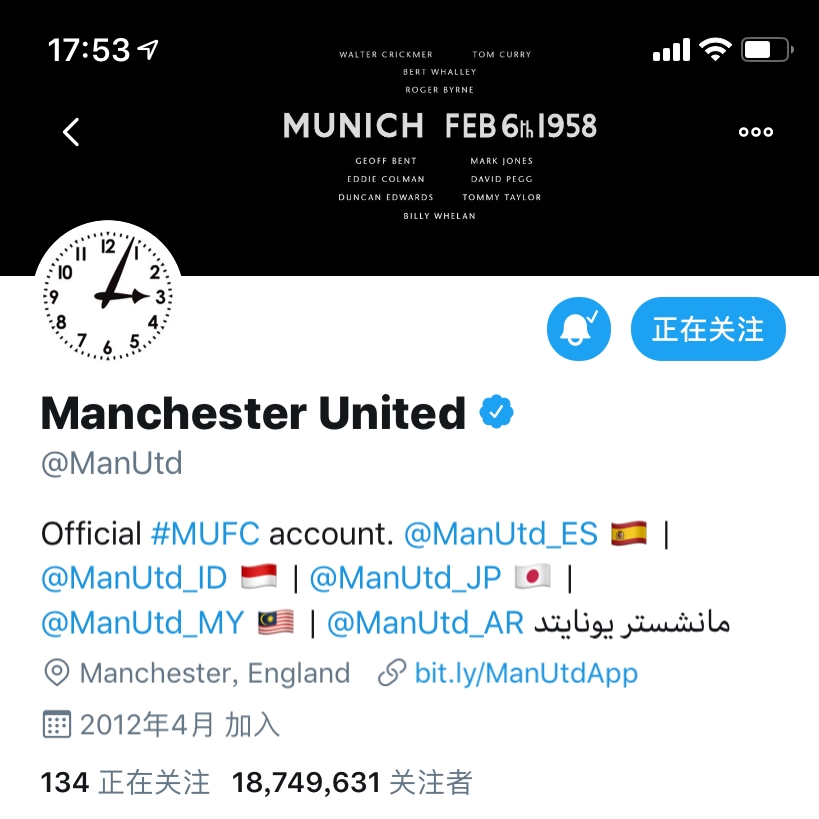Screen dimensions: 819x819
Task: View the 18,749,631 关注者 followers list
Action: [x=352, y=782]
